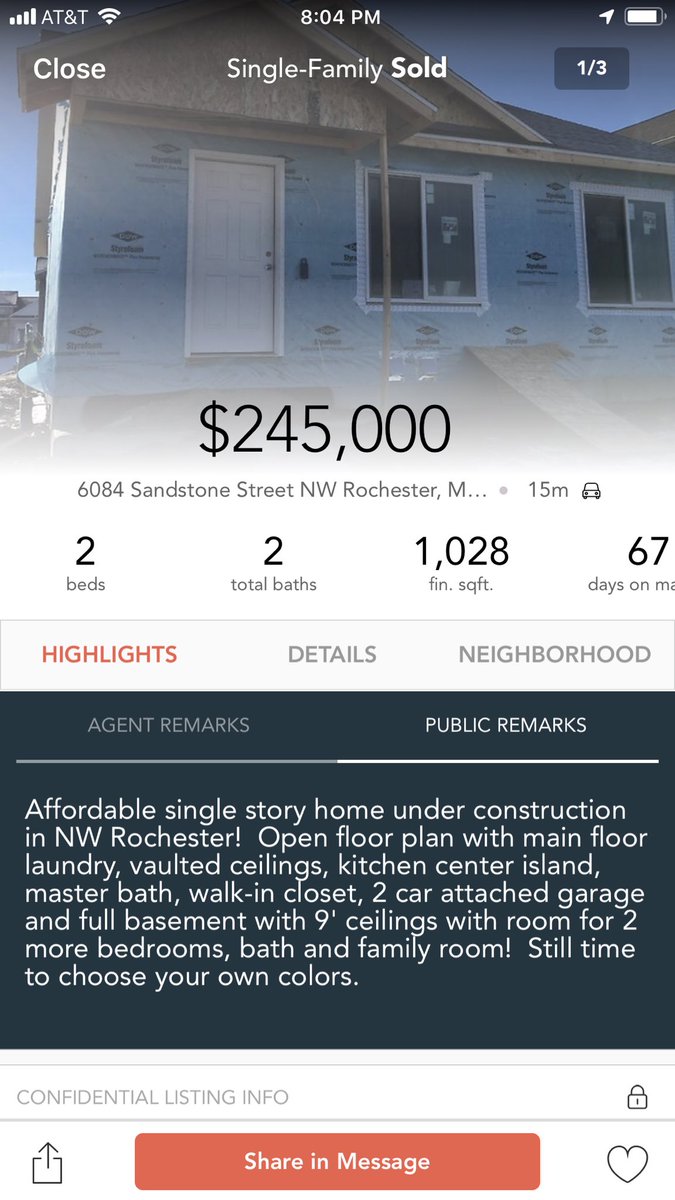Tap the 15m drive time indicator
Viewport: 675px width, 1200px height.
pos(564,490)
